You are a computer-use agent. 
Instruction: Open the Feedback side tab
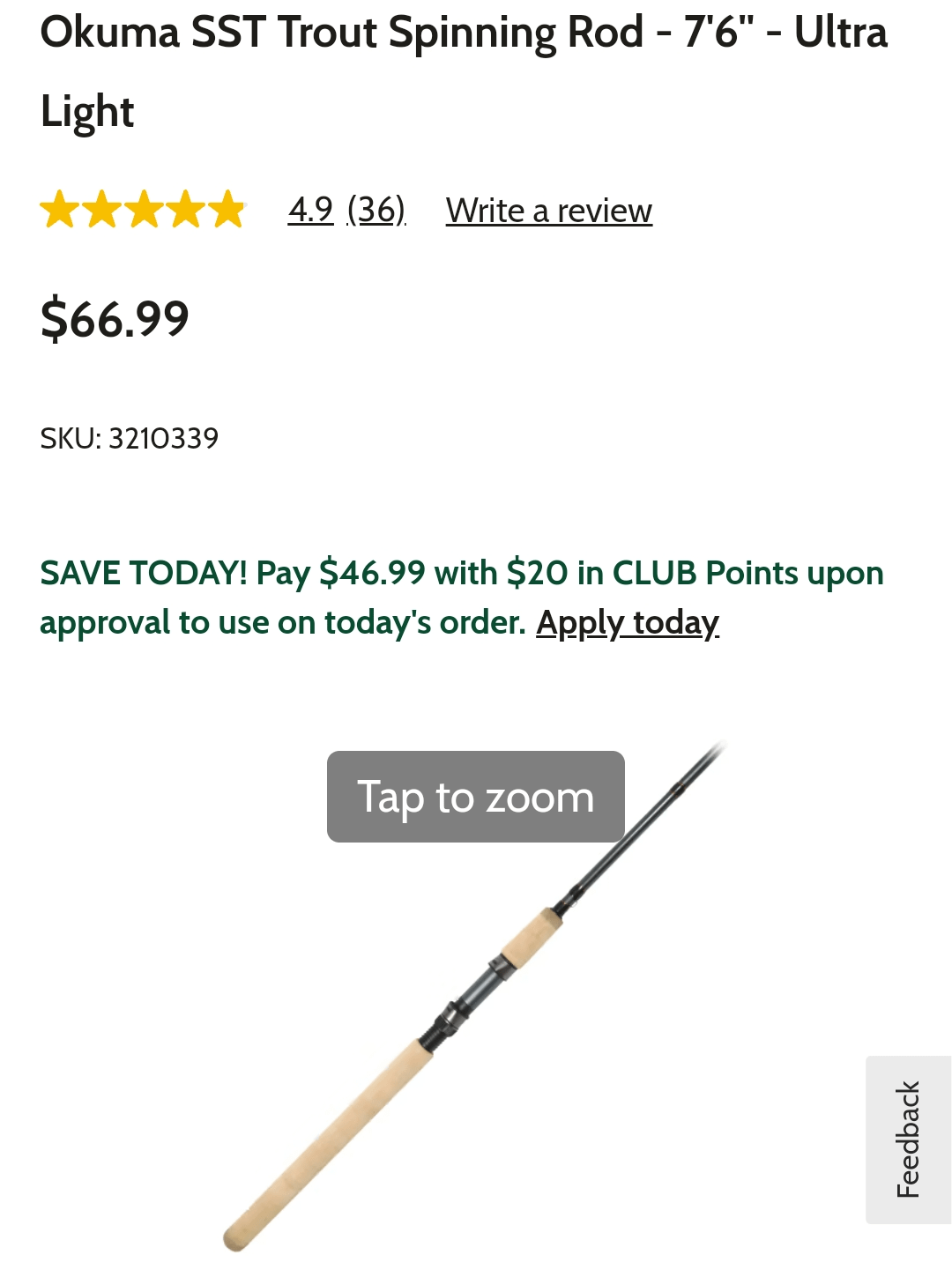(908, 1139)
